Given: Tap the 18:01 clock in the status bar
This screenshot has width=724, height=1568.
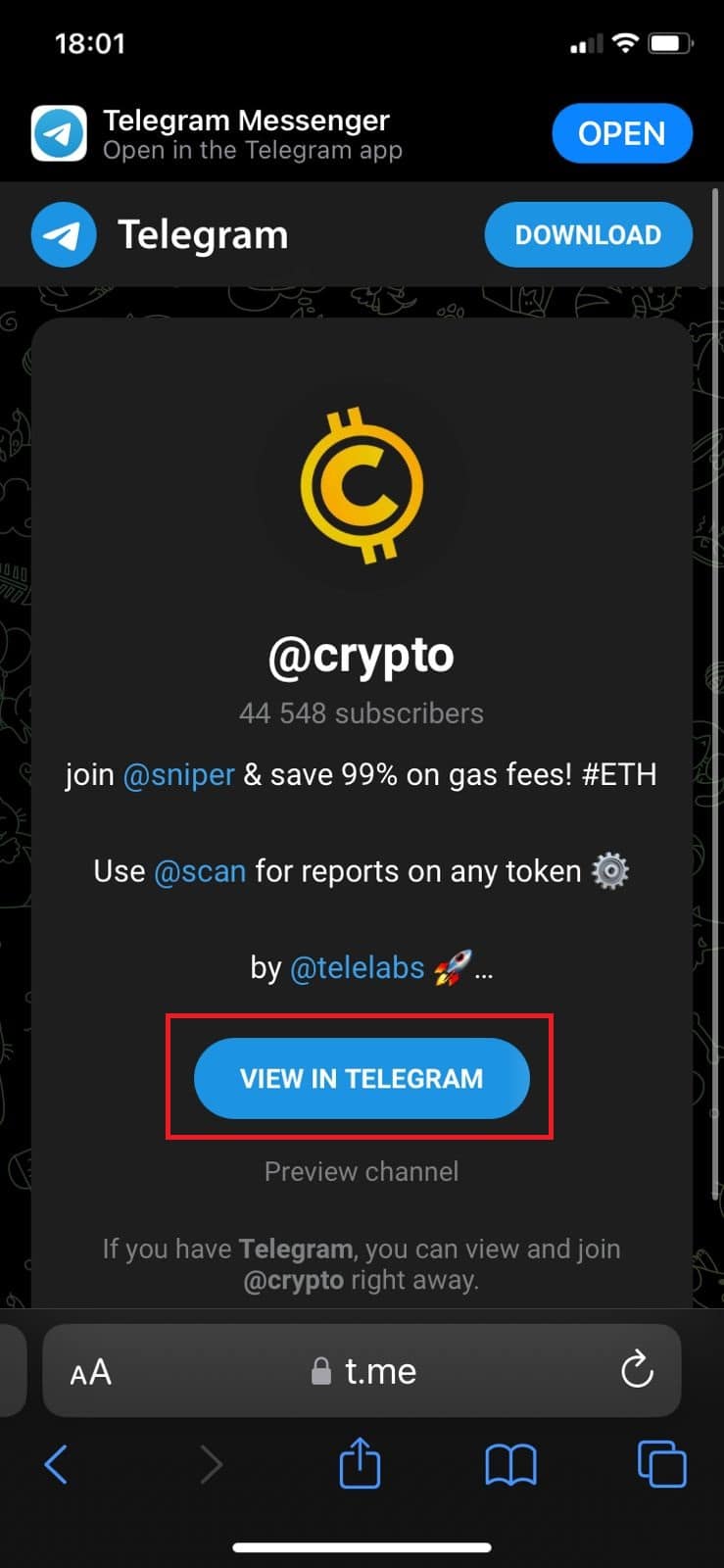Looking at the screenshot, I should tap(91, 42).
